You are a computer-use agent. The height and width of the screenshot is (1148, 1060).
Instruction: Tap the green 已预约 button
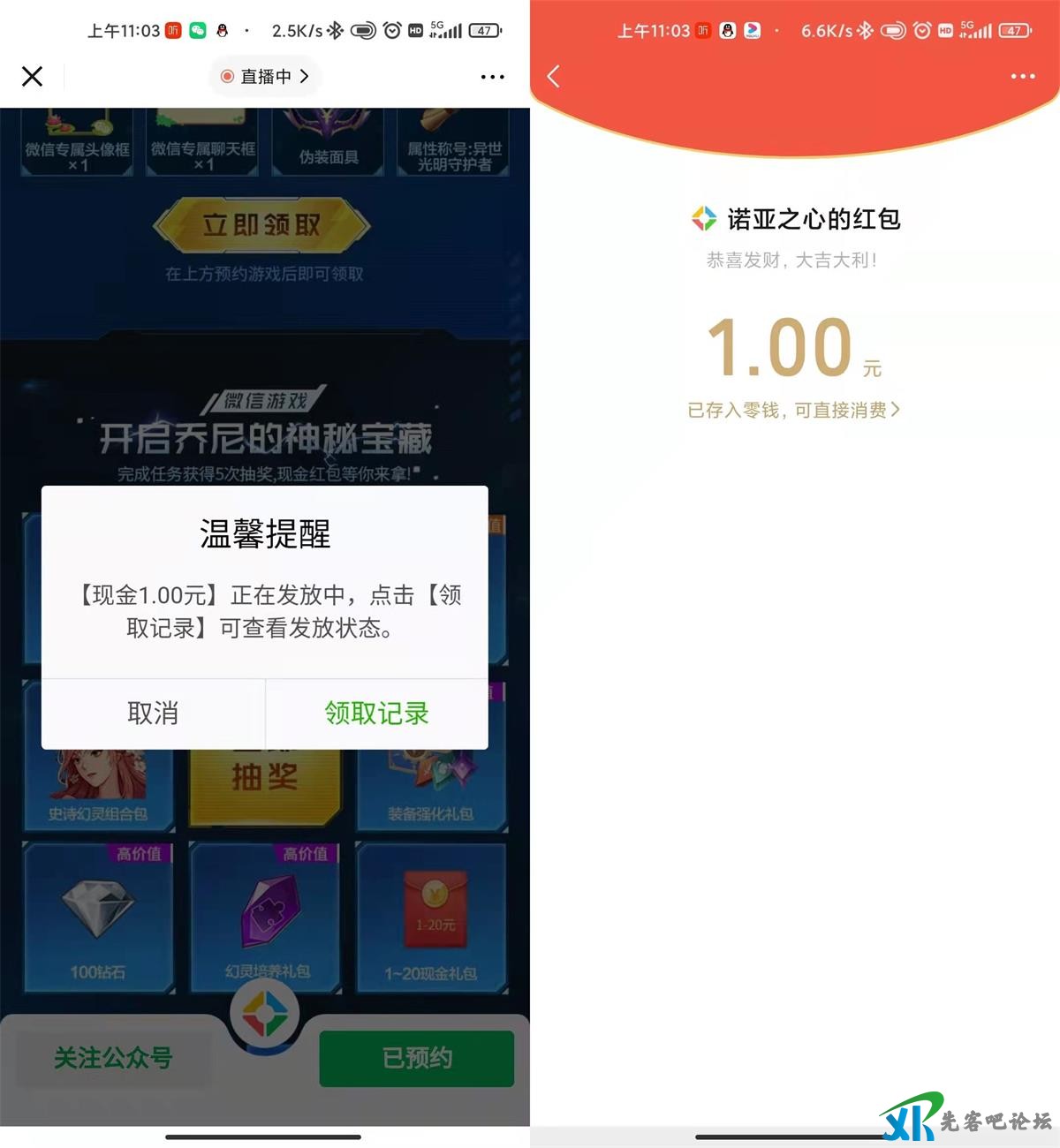[415, 1059]
